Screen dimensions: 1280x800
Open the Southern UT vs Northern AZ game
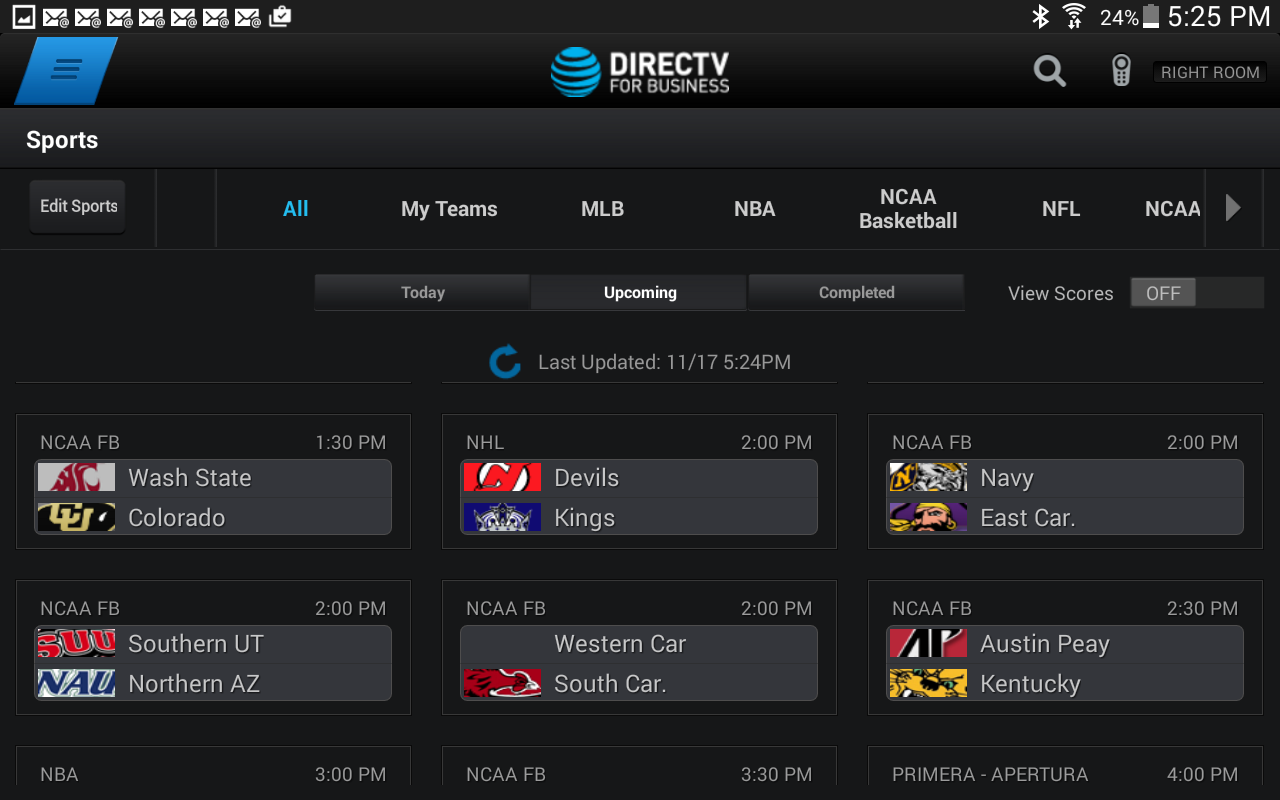(213, 647)
